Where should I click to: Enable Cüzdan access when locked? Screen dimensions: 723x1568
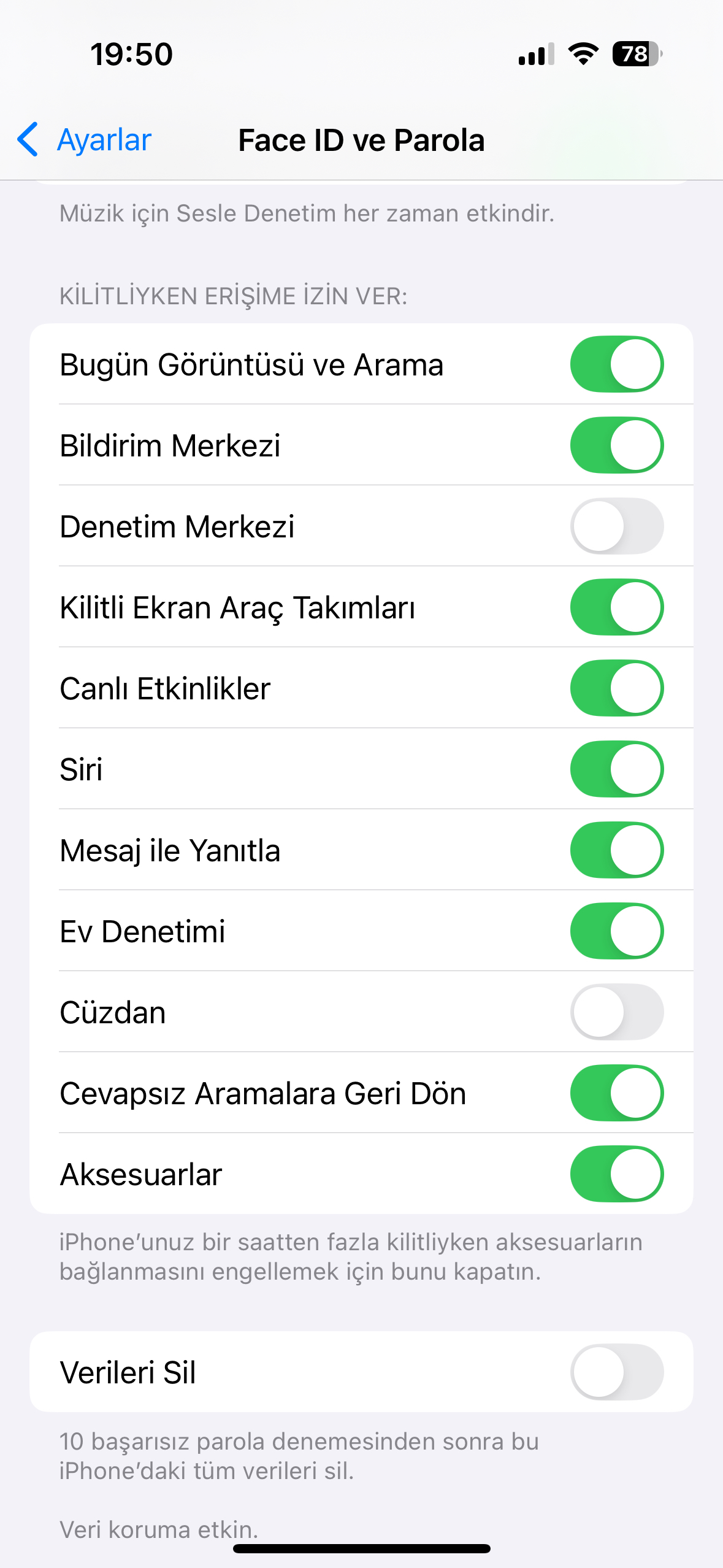click(617, 1012)
